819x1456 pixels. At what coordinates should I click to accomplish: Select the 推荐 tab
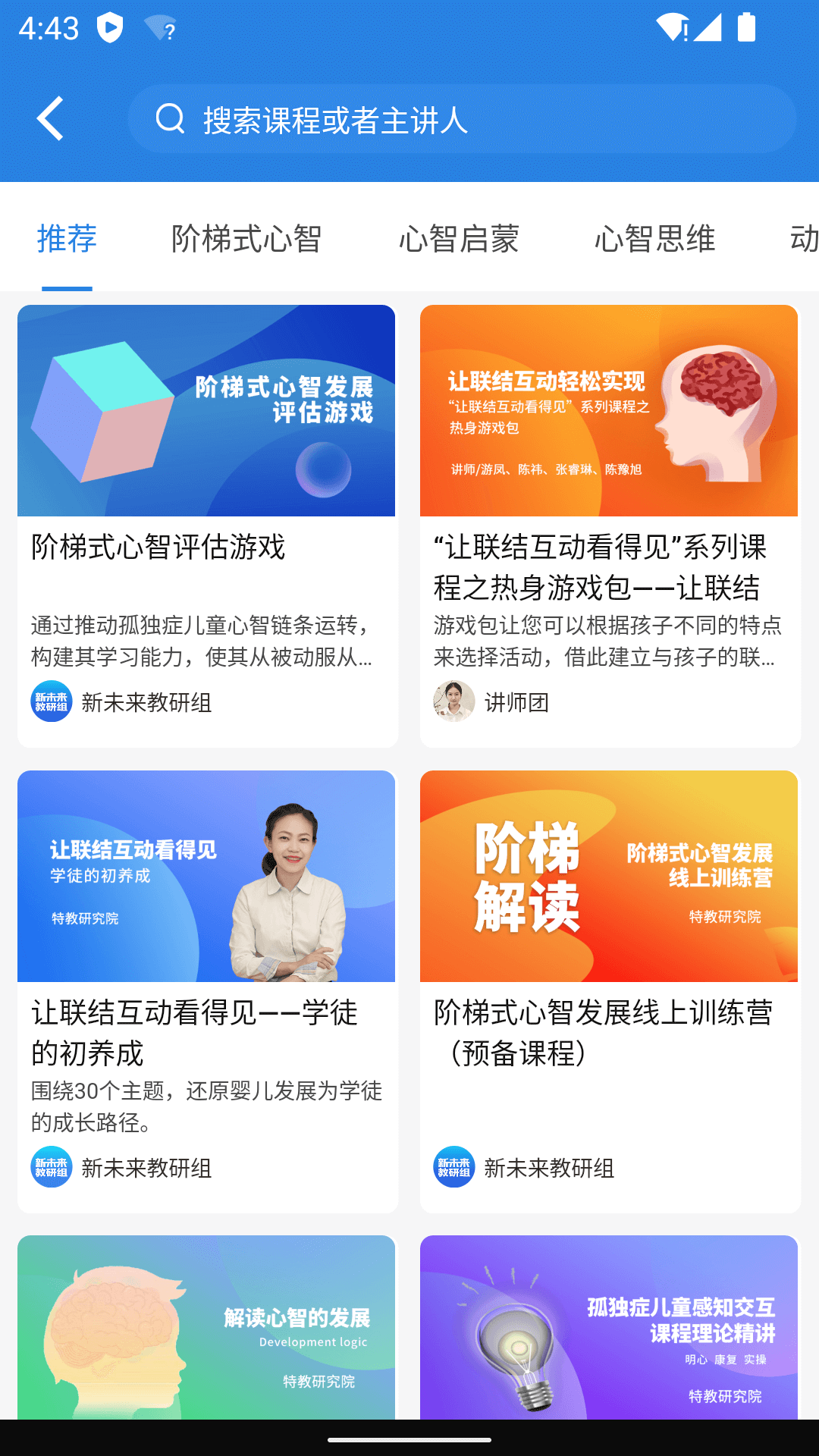click(66, 239)
